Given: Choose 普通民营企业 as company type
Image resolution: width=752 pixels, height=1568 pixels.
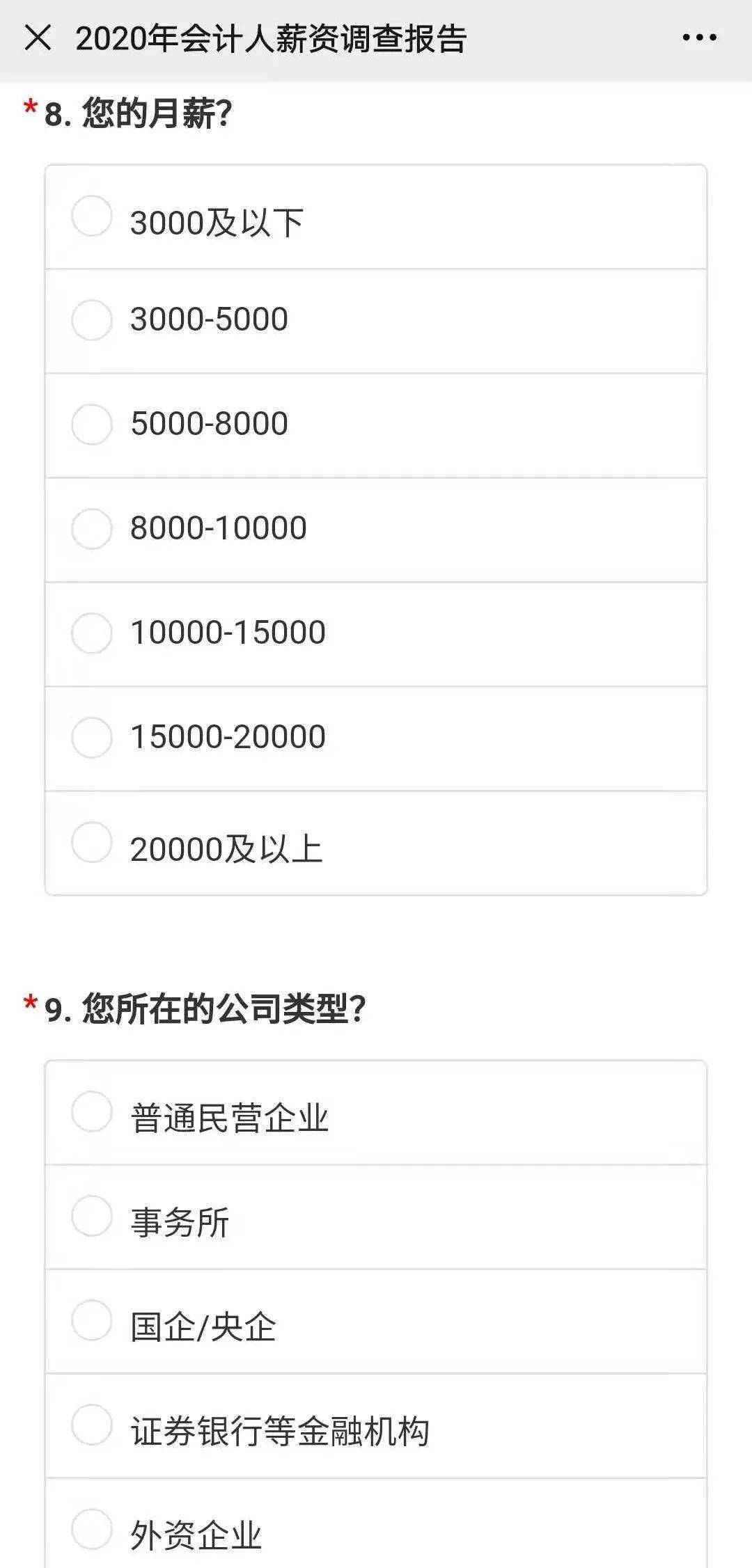Looking at the screenshot, I should [376, 1113].
